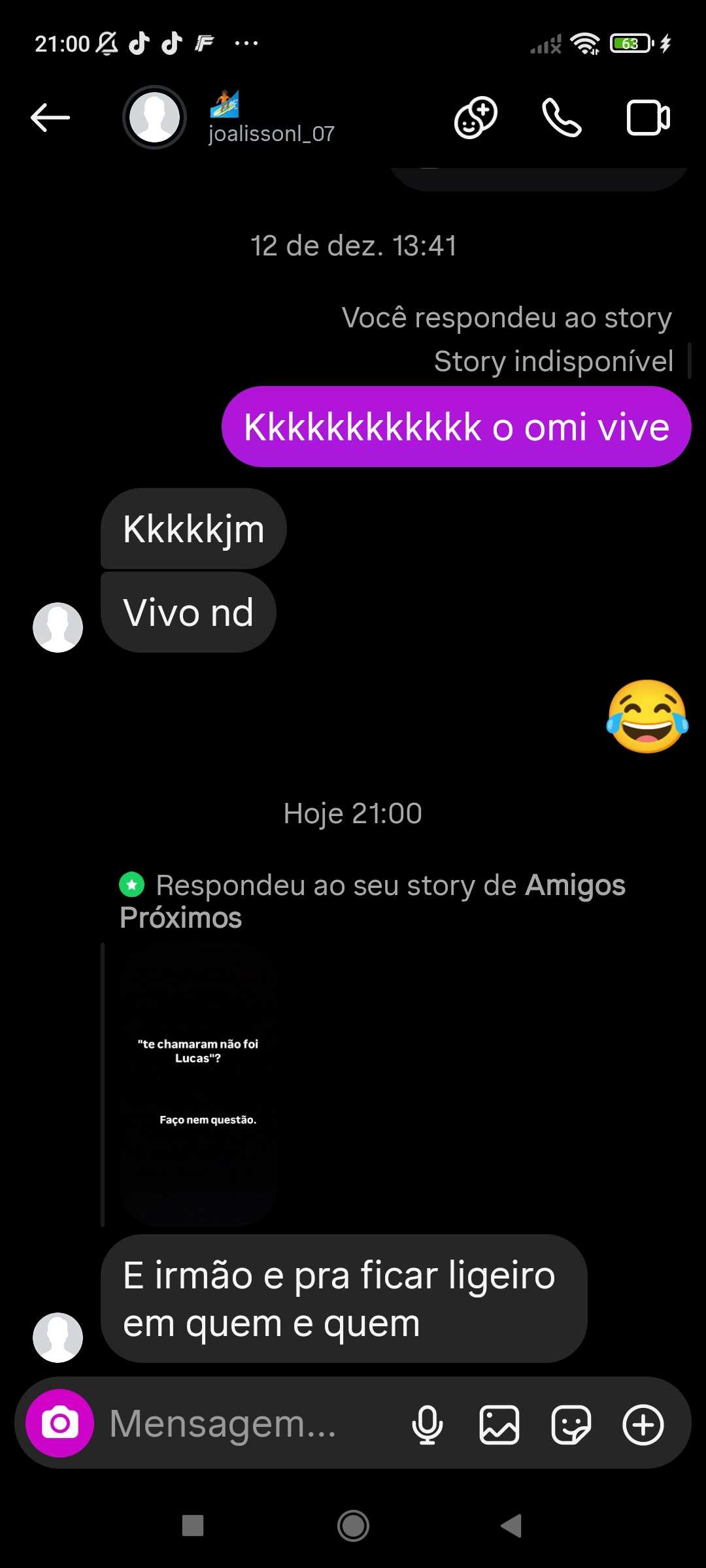The image size is (706, 1568).
Task: Record a voice message with the microphone
Action: click(427, 1424)
